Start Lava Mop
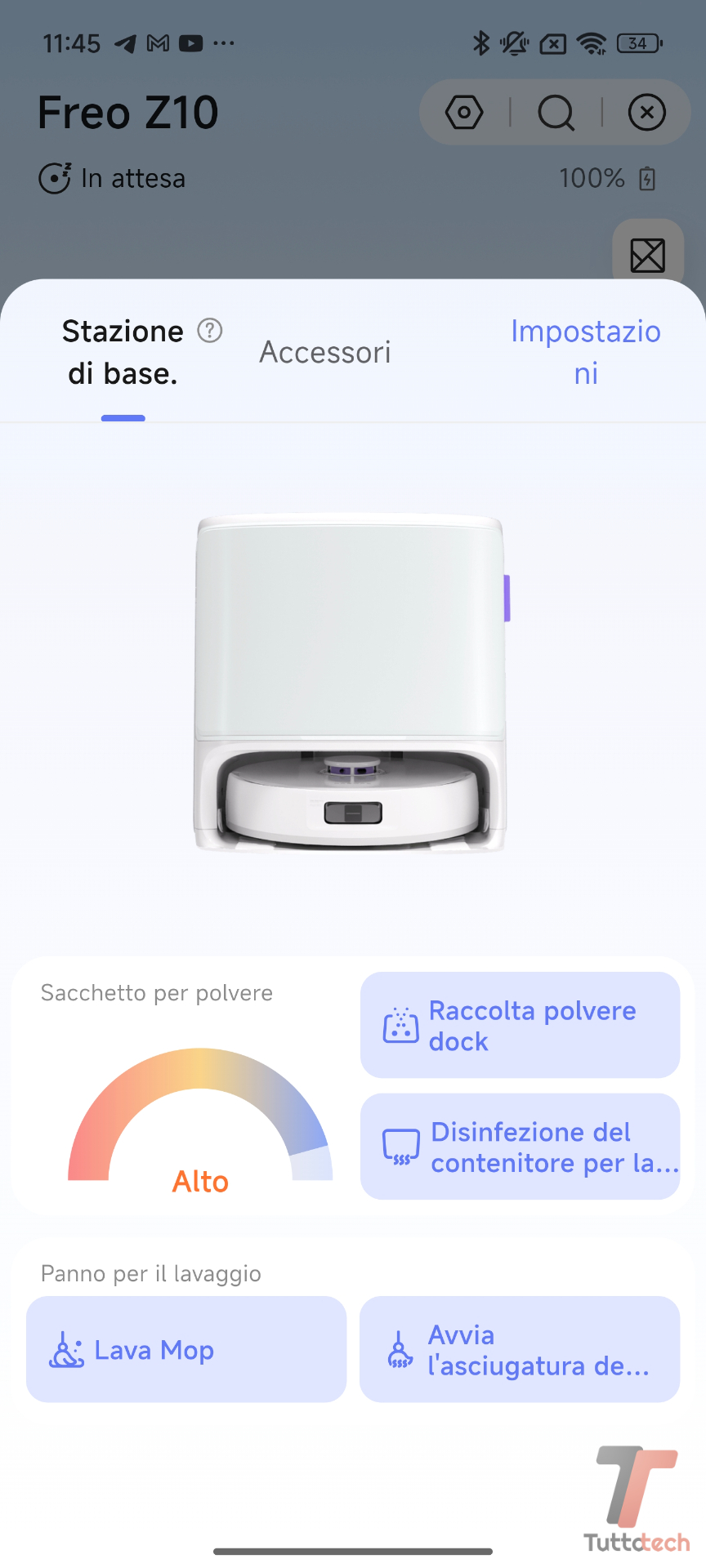 (x=186, y=1350)
